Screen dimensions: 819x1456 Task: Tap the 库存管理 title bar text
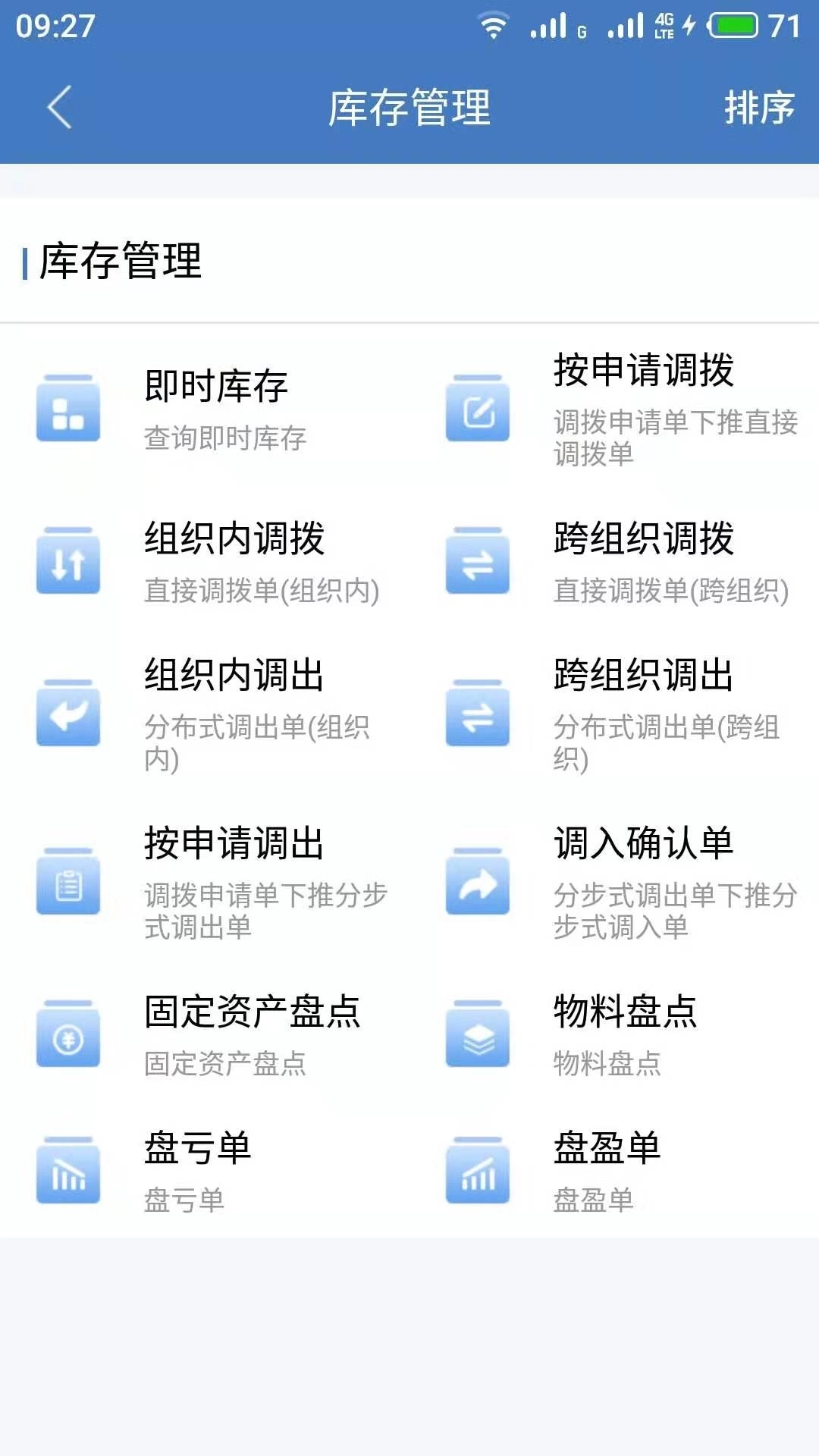click(409, 108)
